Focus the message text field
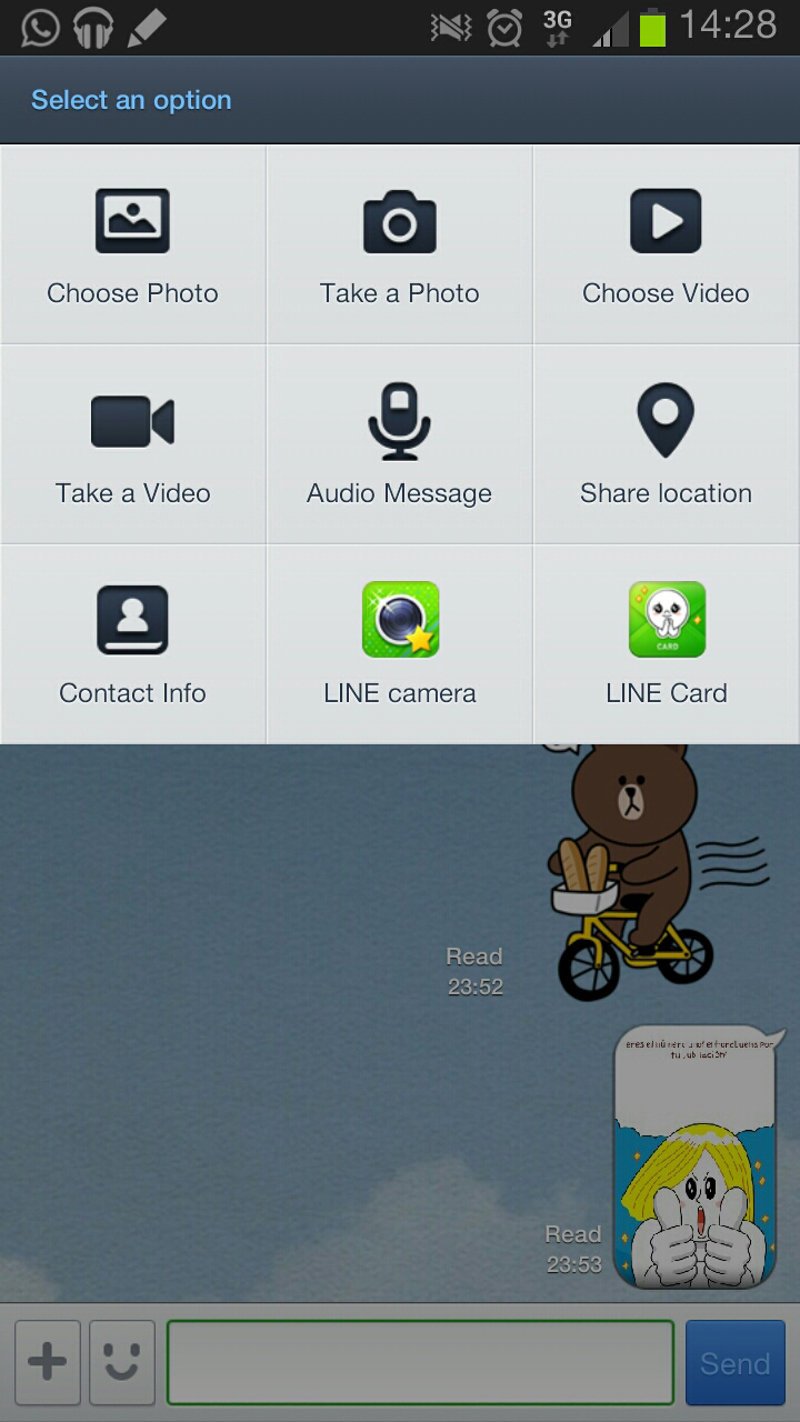The image size is (800, 1422). pyautogui.click(x=420, y=1362)
